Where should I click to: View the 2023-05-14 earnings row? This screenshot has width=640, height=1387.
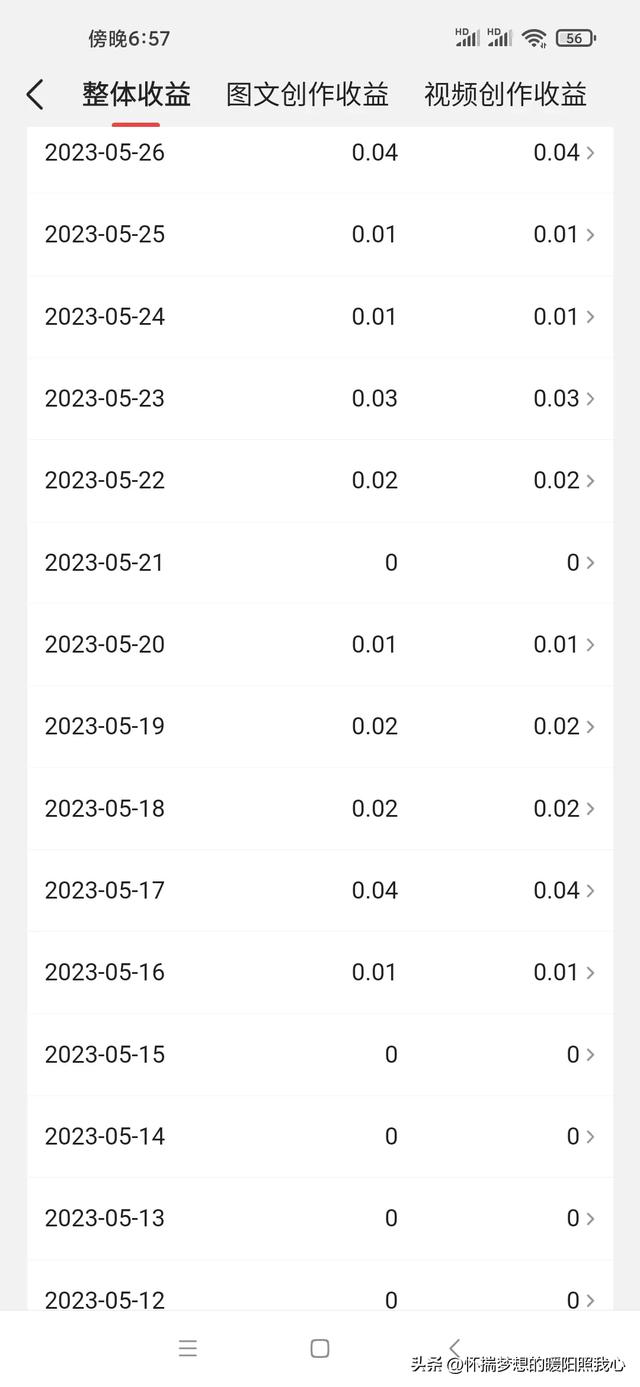point(320,1137)
